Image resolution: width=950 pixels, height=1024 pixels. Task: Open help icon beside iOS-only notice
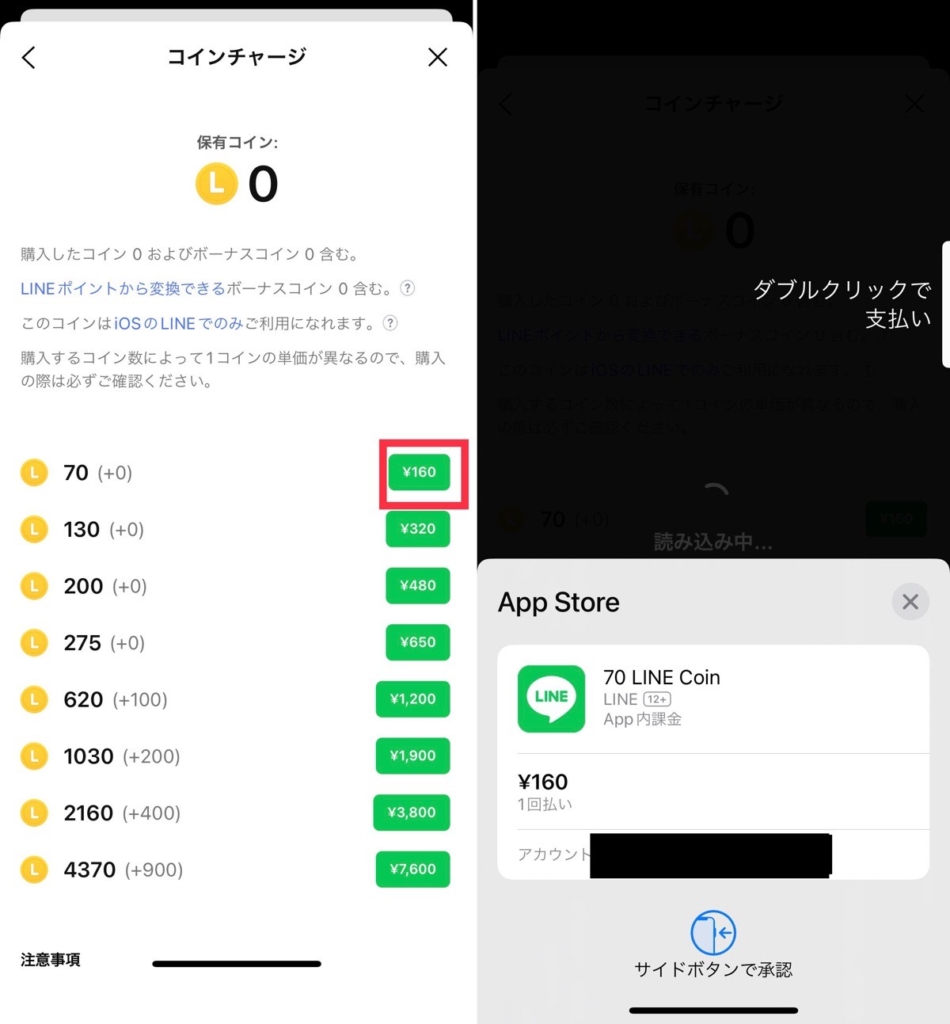click(391, 323)
